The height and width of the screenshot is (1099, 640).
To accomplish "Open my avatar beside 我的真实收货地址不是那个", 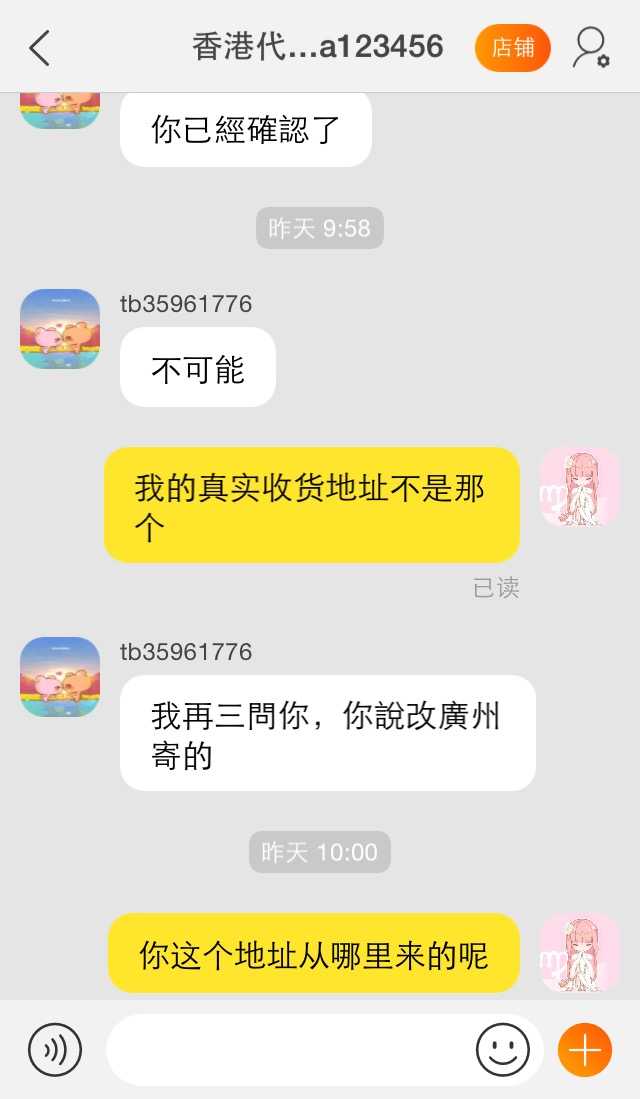I will (x=580, y=487).
